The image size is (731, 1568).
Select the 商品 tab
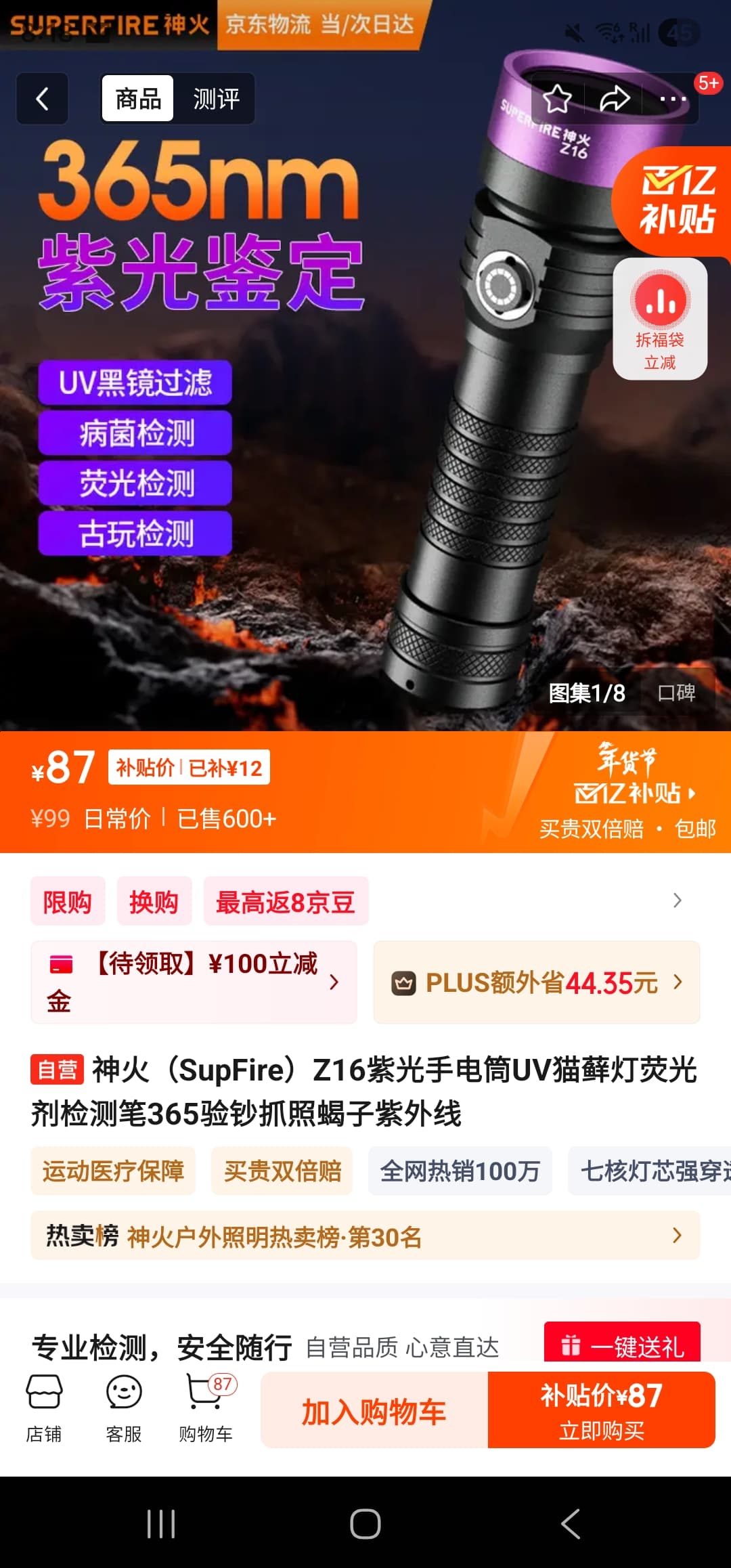[x=138, y=99]
